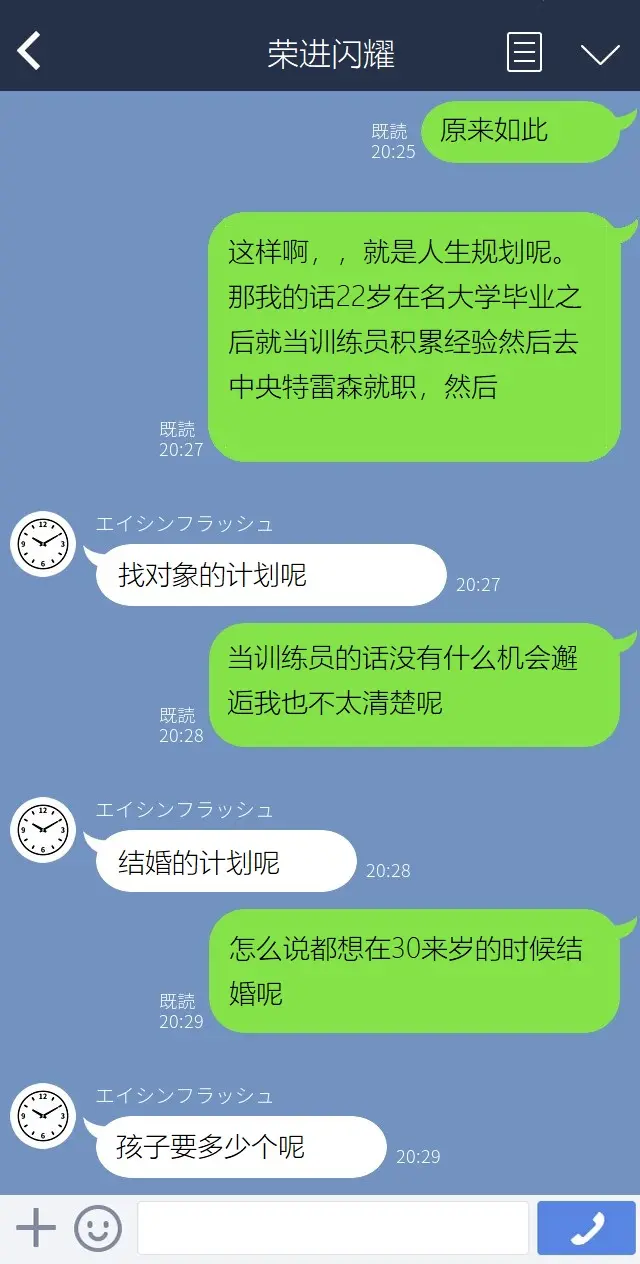Go back from the 荣进闪耀 chat

click(x=30, y=51)
